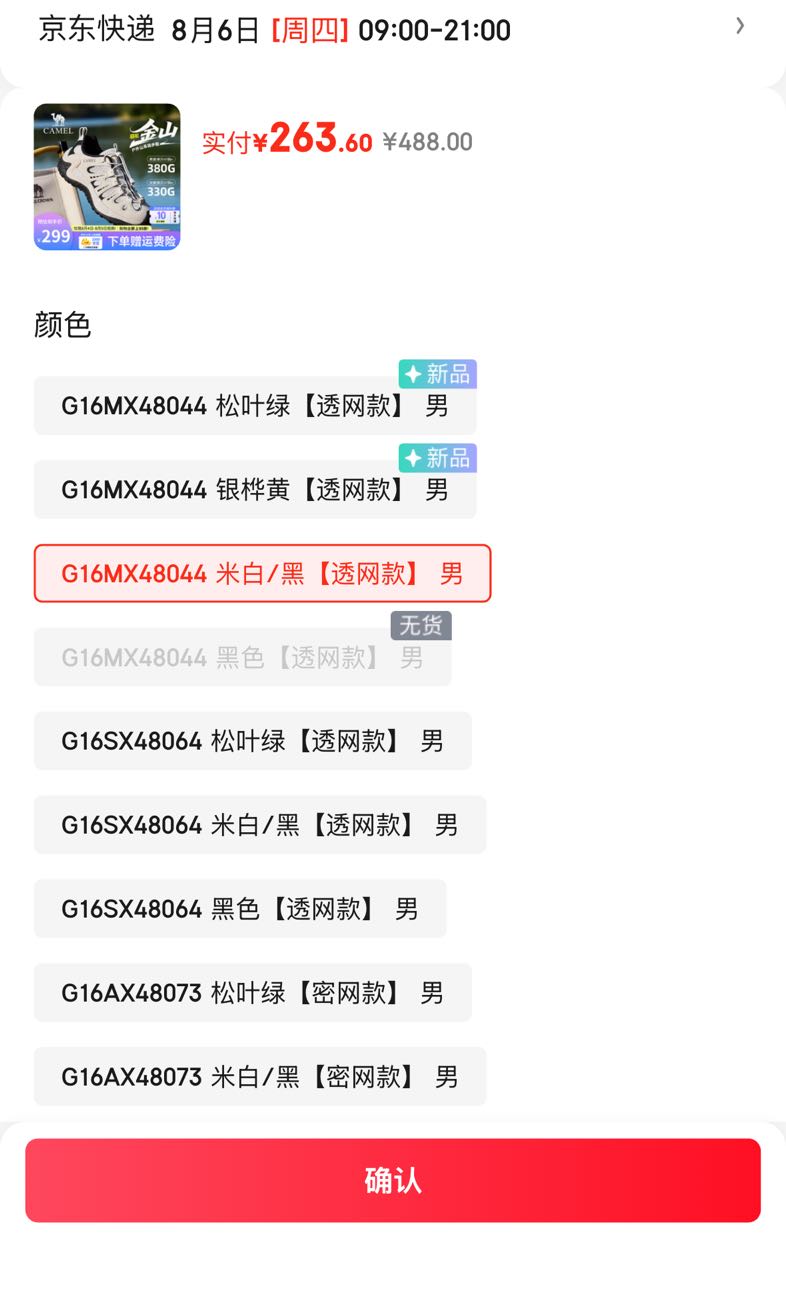This screenshot has height=1307, width=786.
Task: Pick G16AX48073 松叶绿【密网款】男
Action: (x=253, y=993)
